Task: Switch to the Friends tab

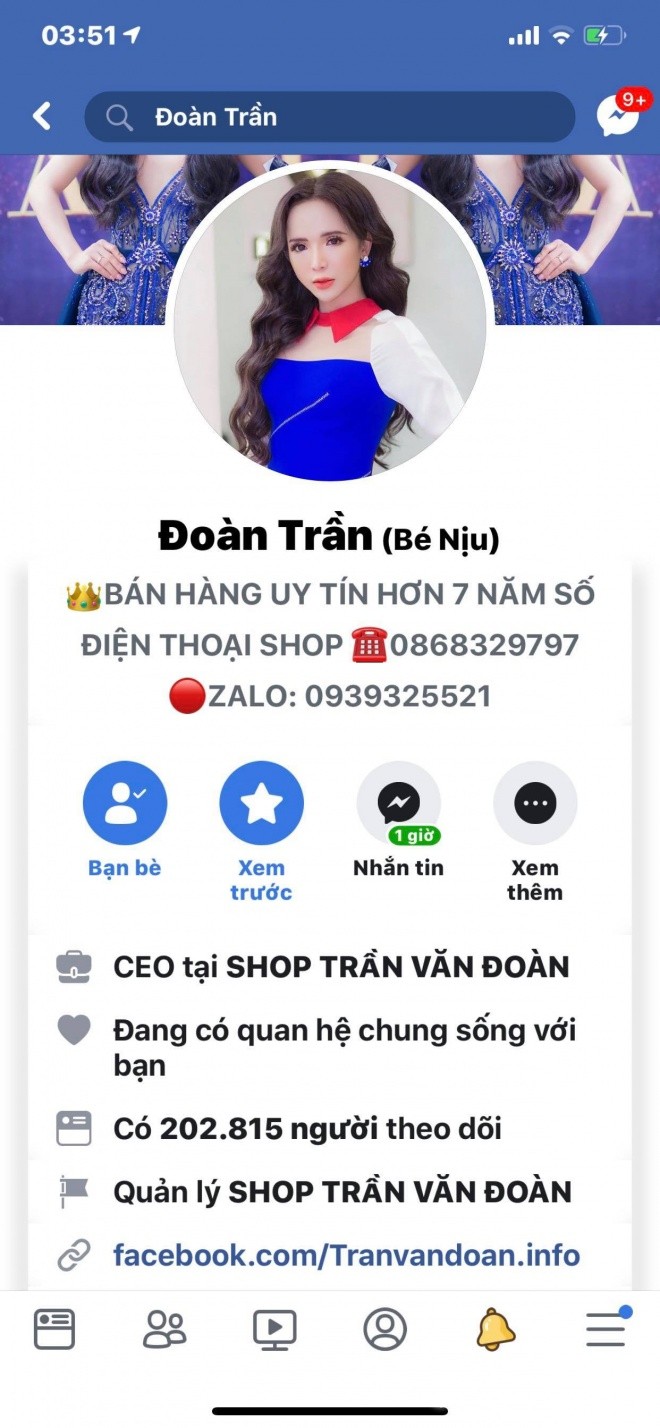Action: click(x=164, y=1329)
